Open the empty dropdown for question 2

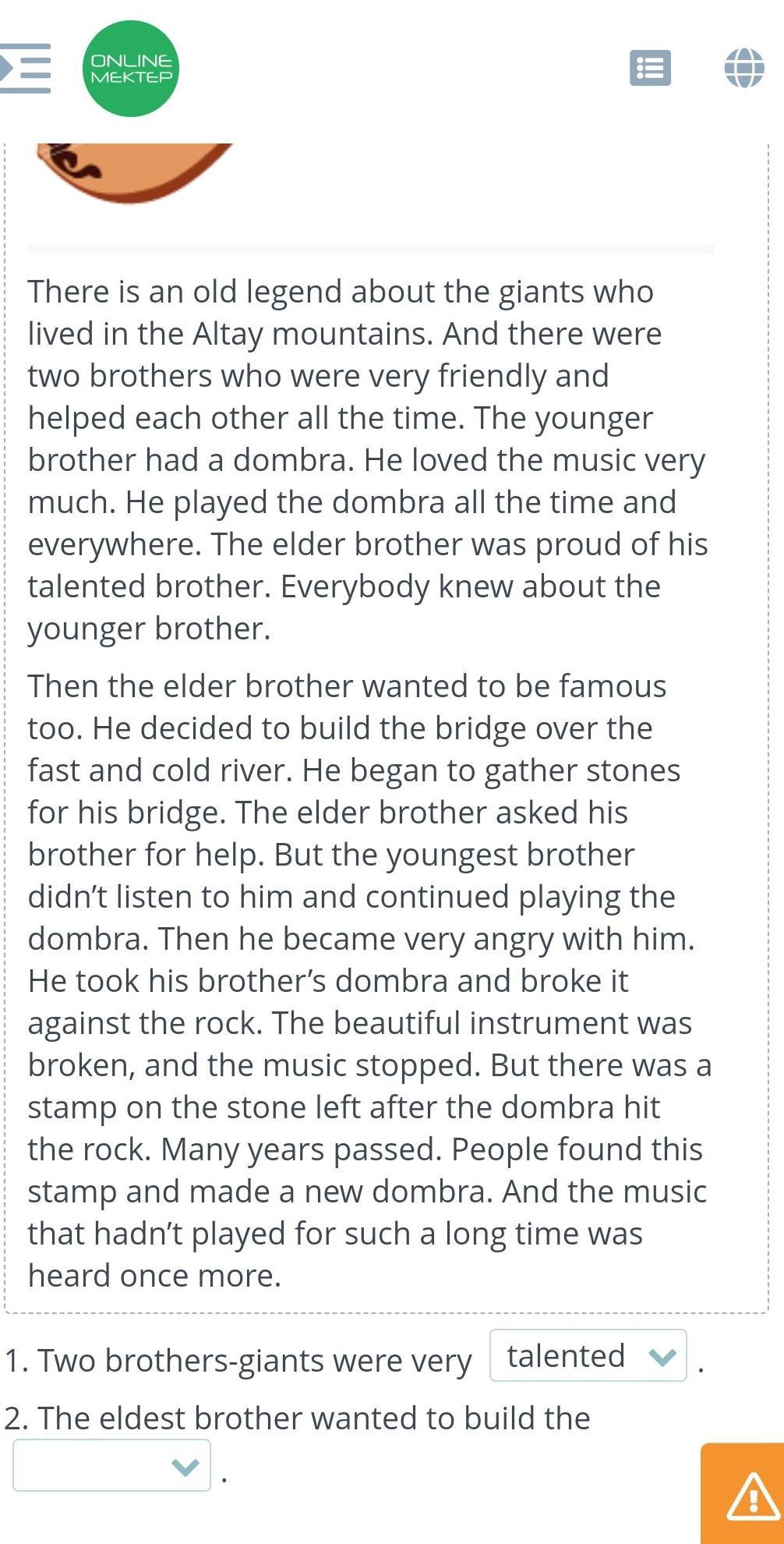pos(111,1465)
